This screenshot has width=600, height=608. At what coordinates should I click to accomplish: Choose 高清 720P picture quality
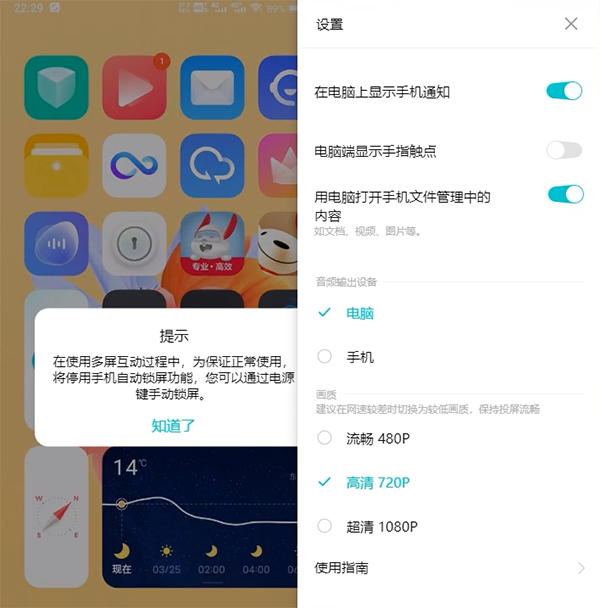pyautogui.click(x=378, y=482)
